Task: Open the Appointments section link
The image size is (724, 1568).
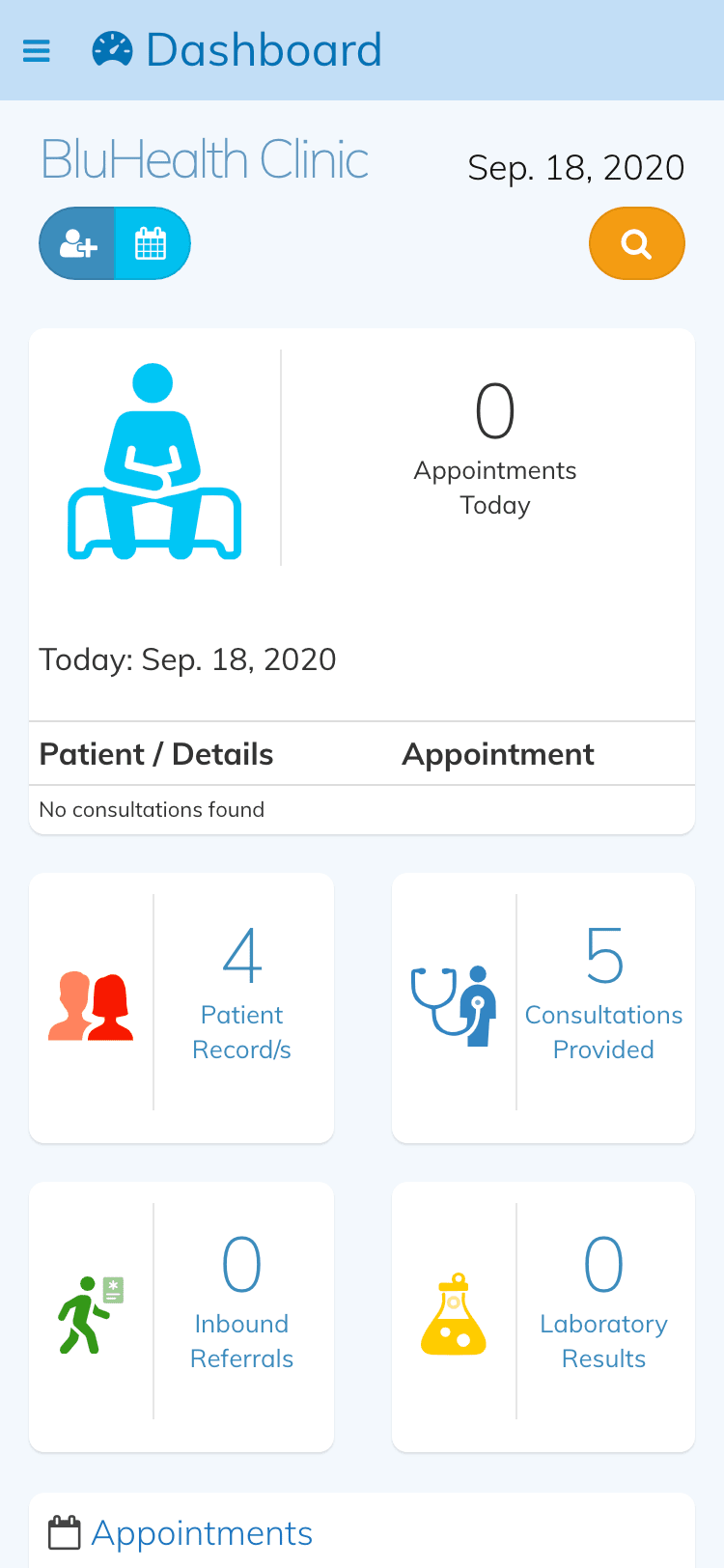Action: pyautogui.click(x=201, y=1533)
